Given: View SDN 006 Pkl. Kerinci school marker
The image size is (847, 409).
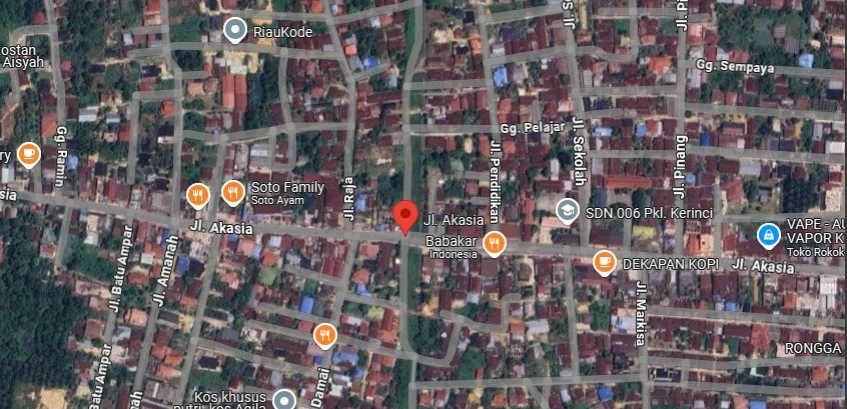Looking at the screenshot, I should (568, 211).
